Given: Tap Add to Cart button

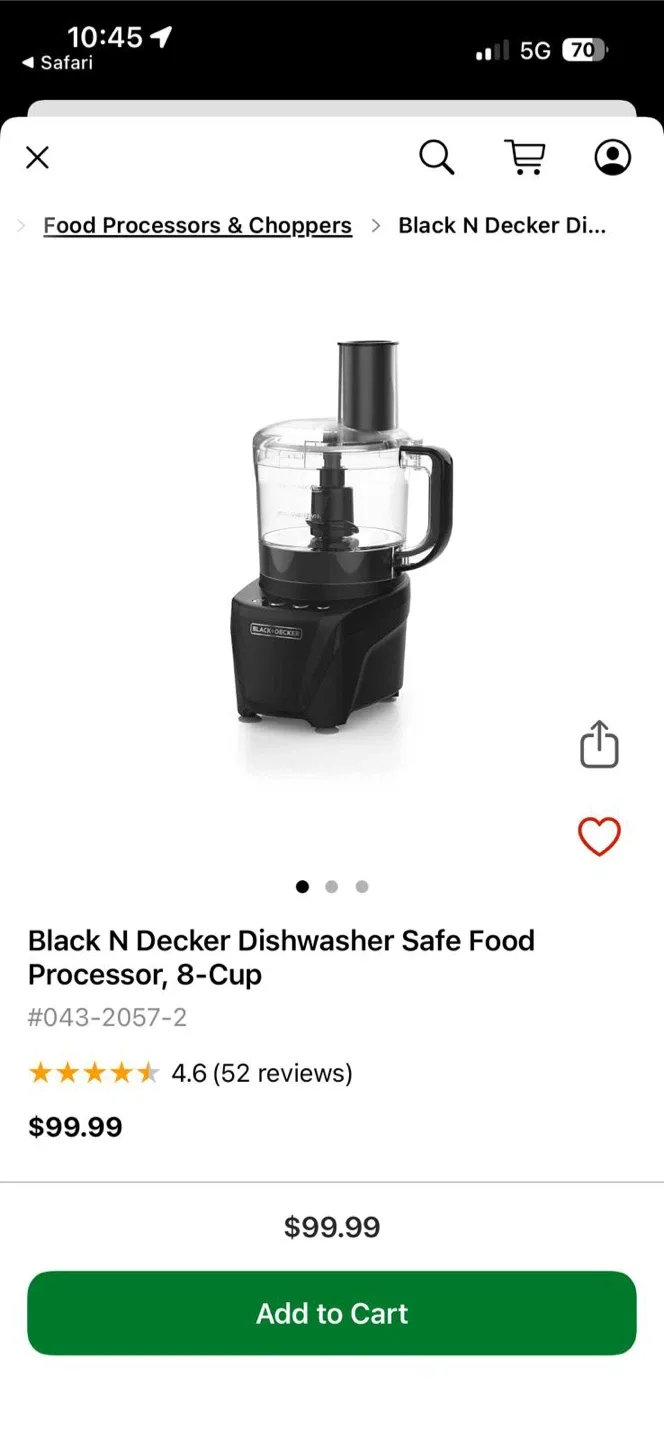Looking at the screenshot, I should (332, 1313).
